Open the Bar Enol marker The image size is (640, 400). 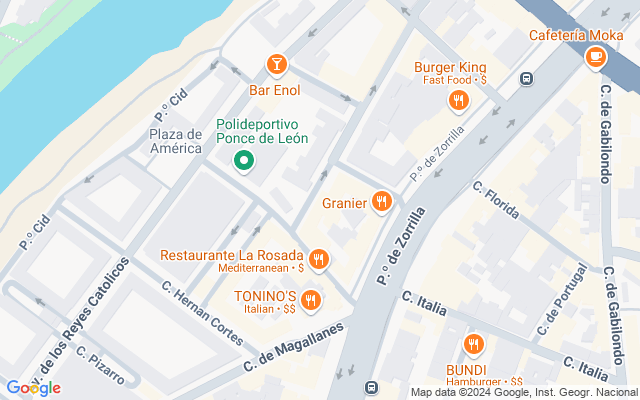click(x=277, y=65)
